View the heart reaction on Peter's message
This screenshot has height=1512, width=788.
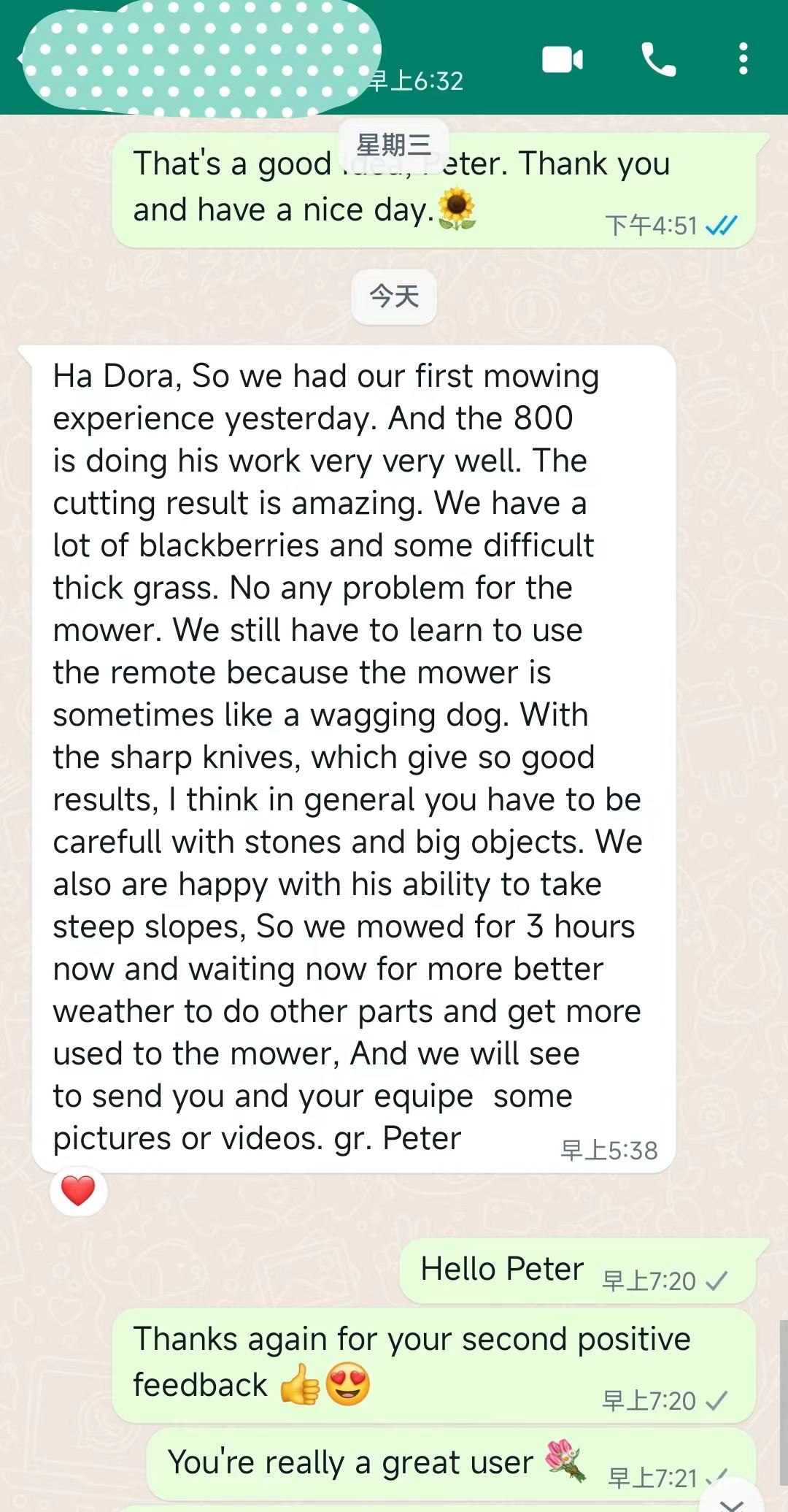[x=79, y=1191]
